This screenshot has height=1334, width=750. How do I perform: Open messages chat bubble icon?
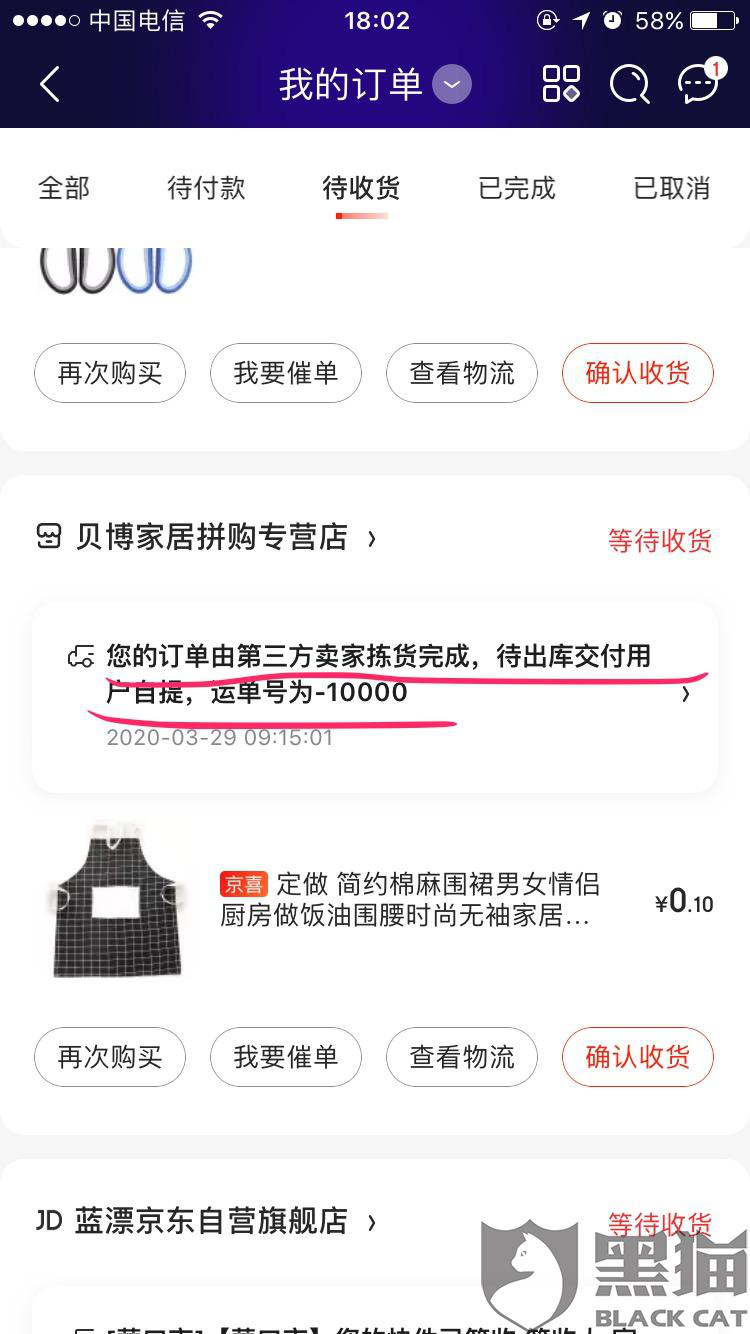699,82
